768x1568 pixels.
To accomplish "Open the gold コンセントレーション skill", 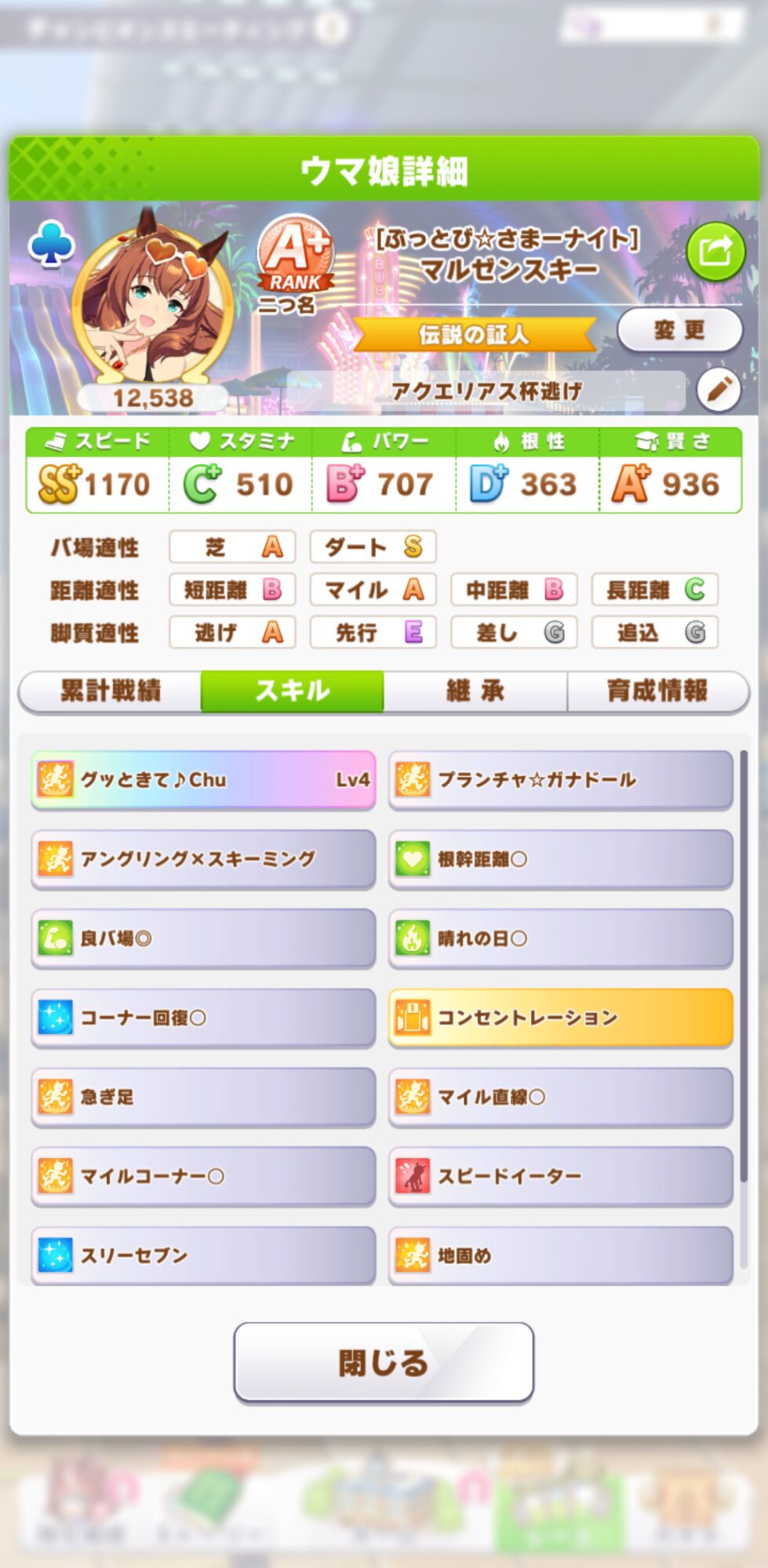I will (560, 1018).
